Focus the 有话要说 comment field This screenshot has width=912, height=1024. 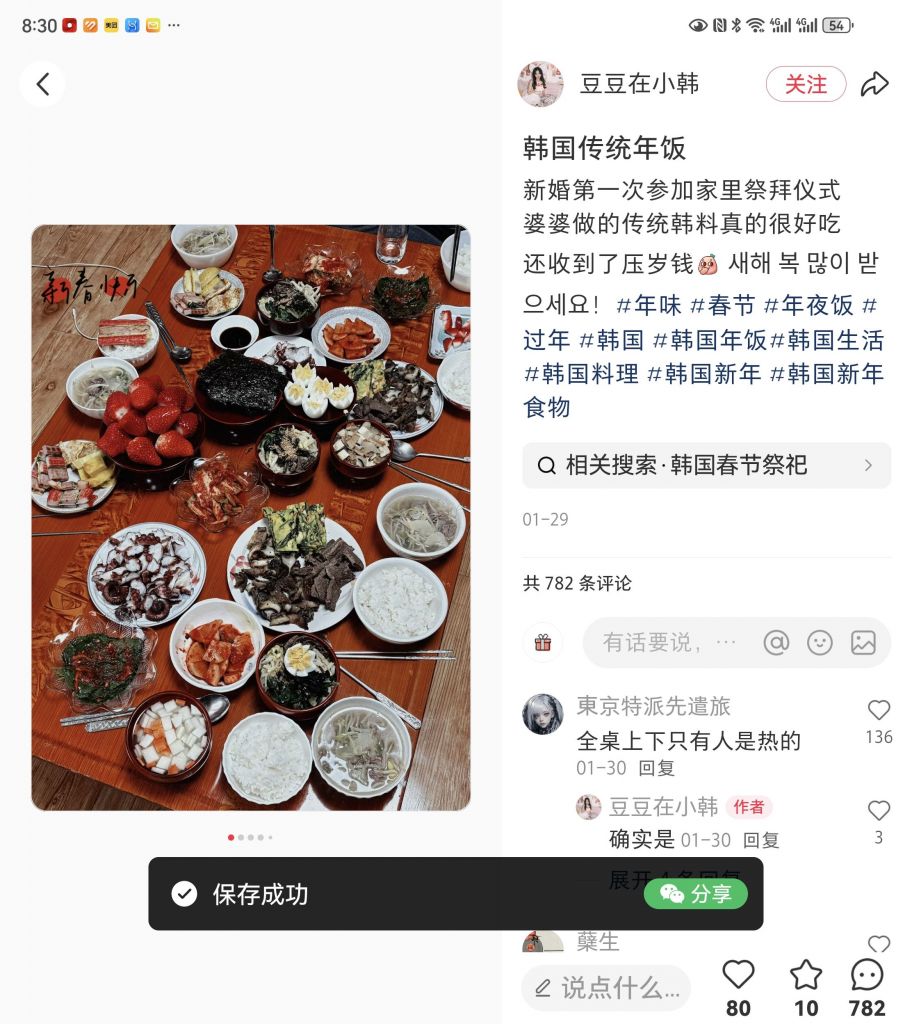pyautogui.click(x=668, y=643)
